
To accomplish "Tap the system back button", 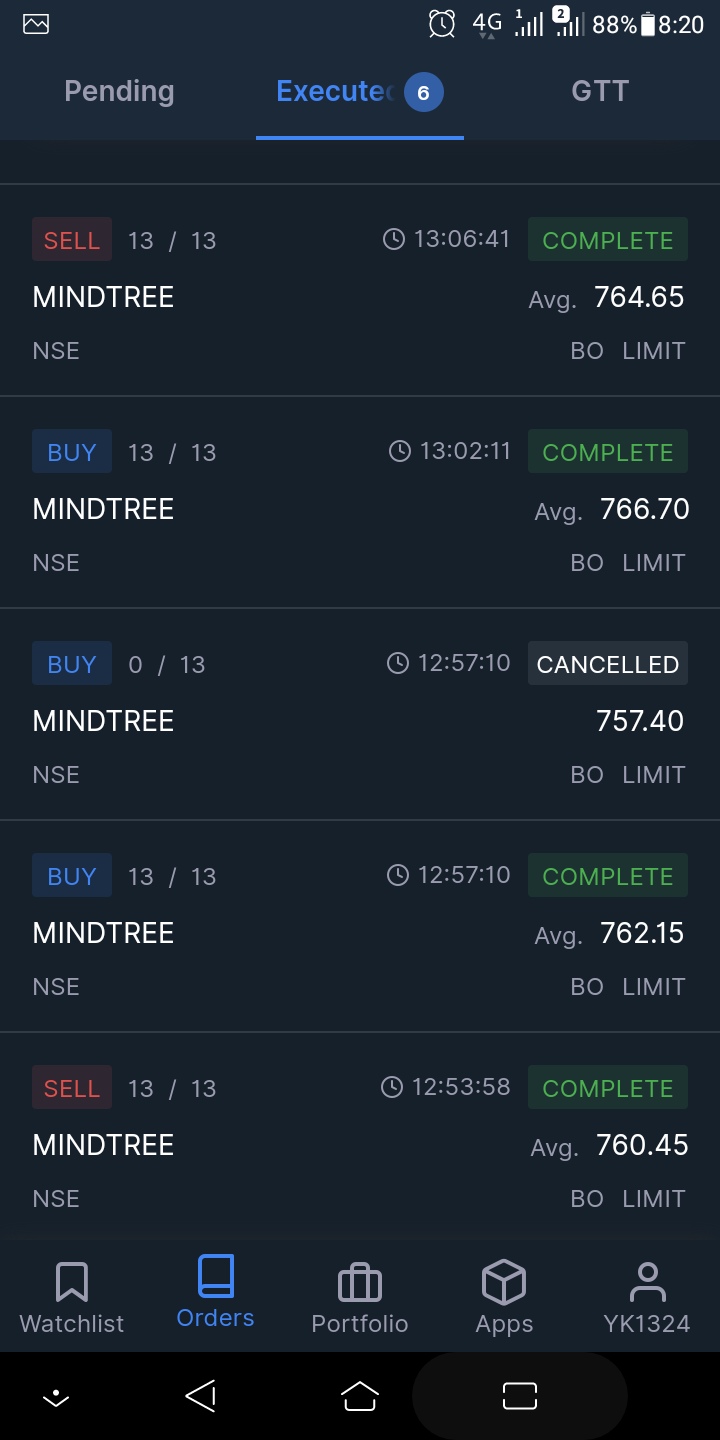I will click(x=201, y=1396).
